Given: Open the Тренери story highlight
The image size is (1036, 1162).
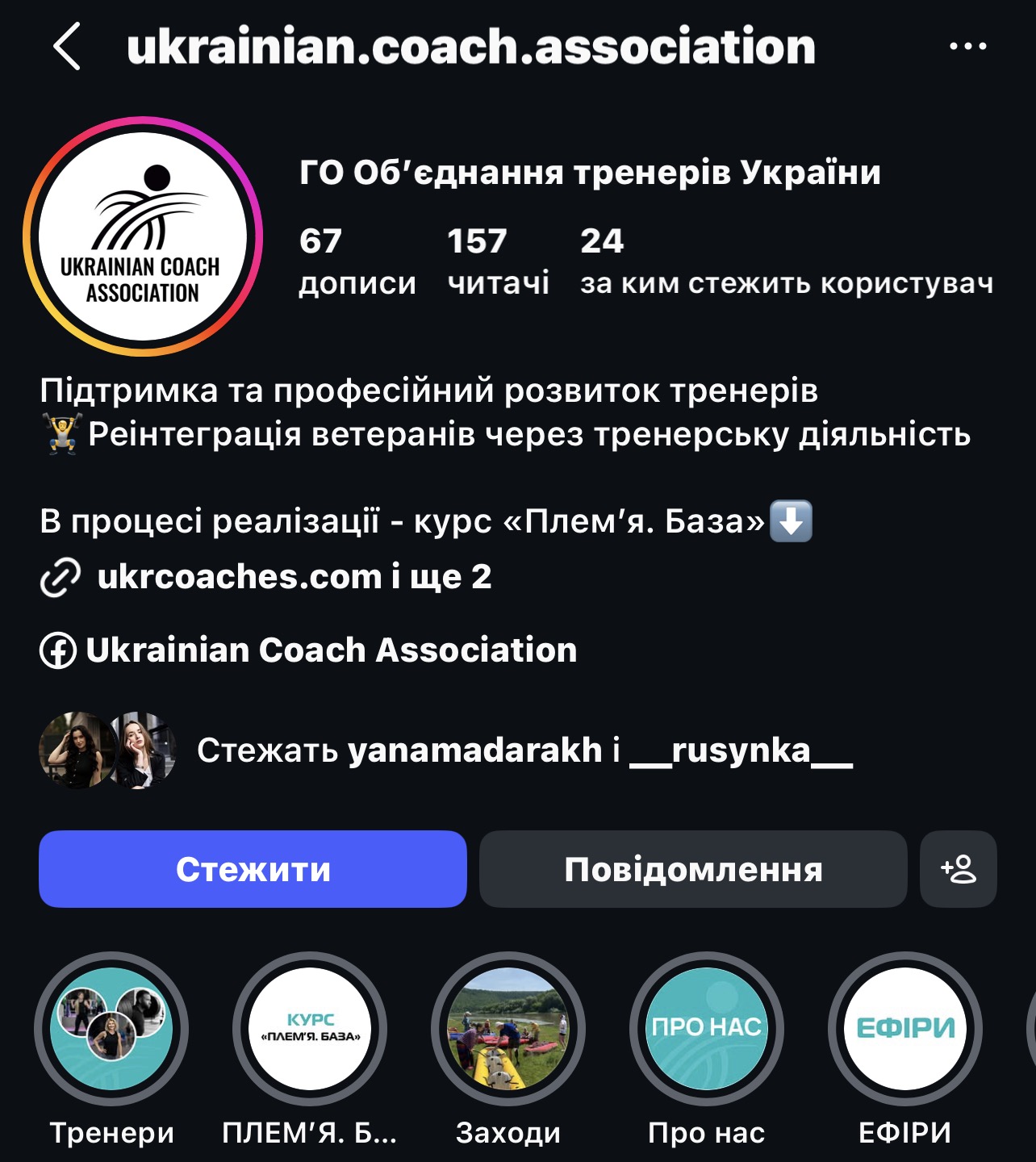Looking at the screenshot, I should (111, 1030).
